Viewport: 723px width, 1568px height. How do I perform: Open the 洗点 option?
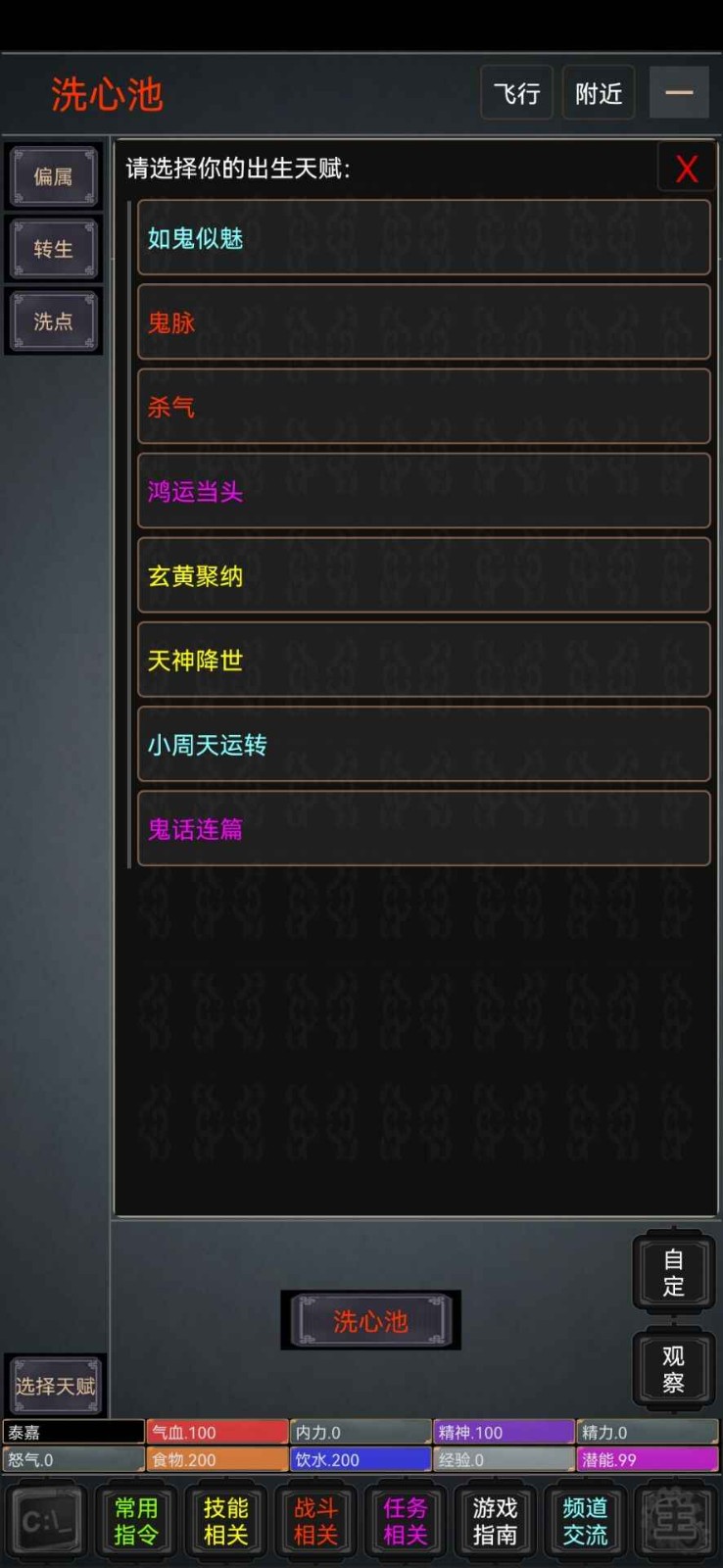point(54,321)
